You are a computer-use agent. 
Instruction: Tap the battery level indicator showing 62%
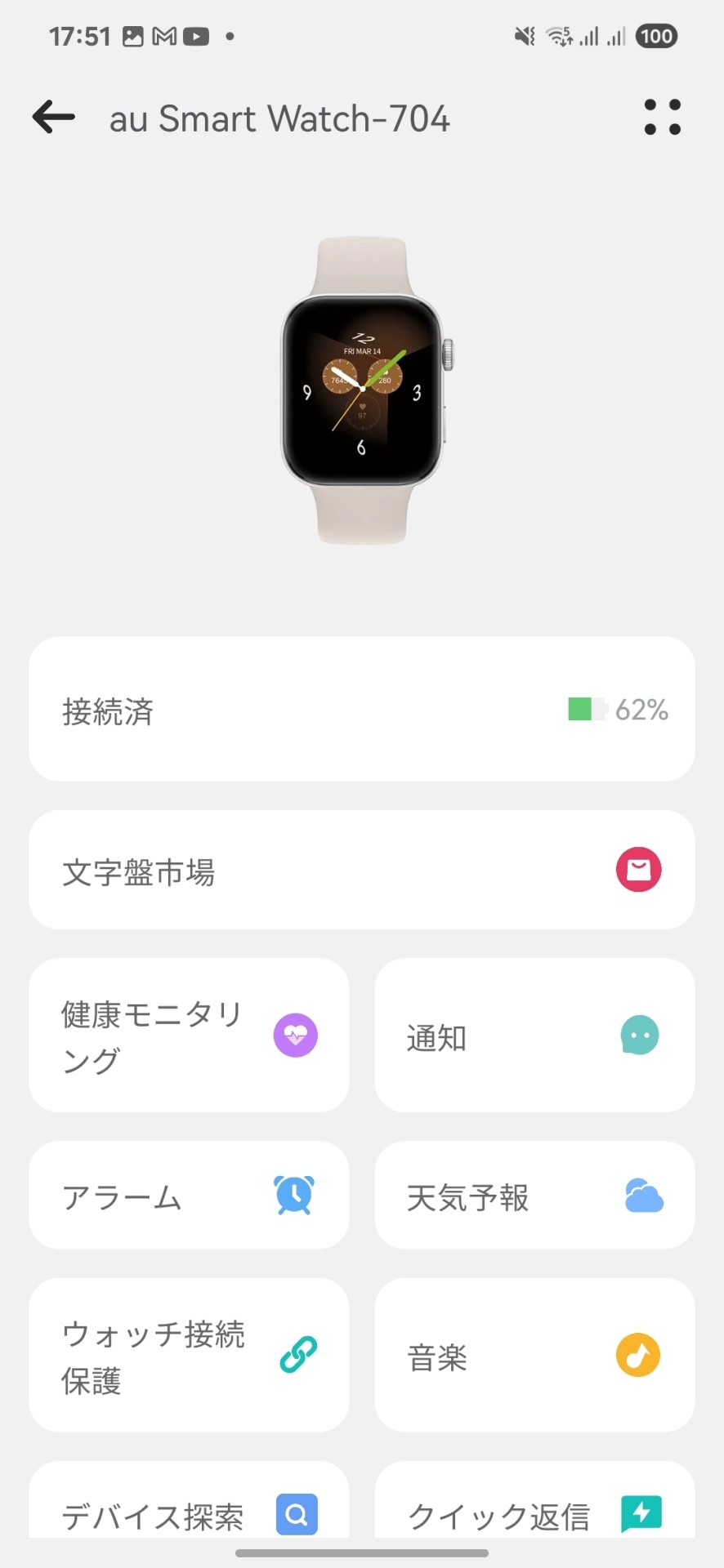pyautogui.click(x=615, y=709)
